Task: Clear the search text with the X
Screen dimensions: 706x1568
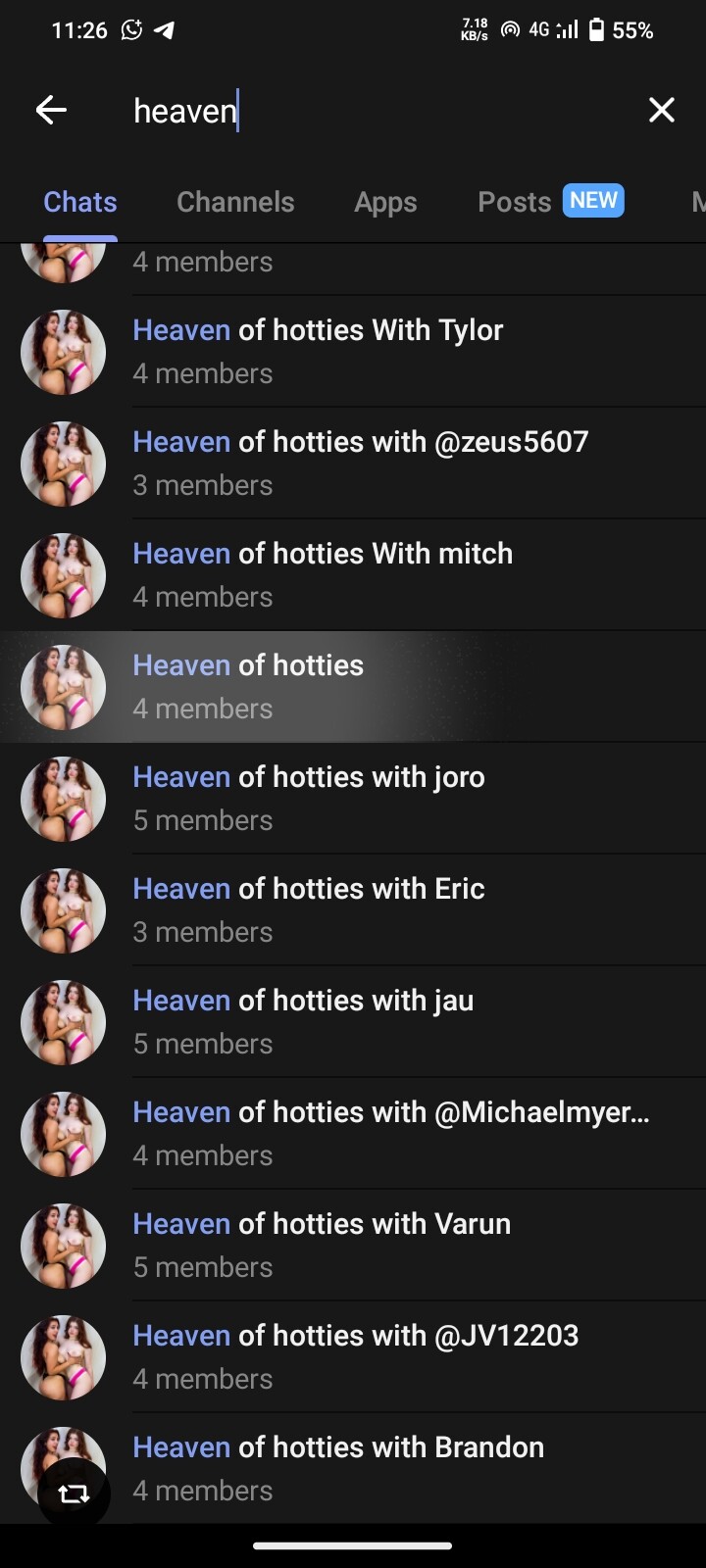Action: [662, 110]
